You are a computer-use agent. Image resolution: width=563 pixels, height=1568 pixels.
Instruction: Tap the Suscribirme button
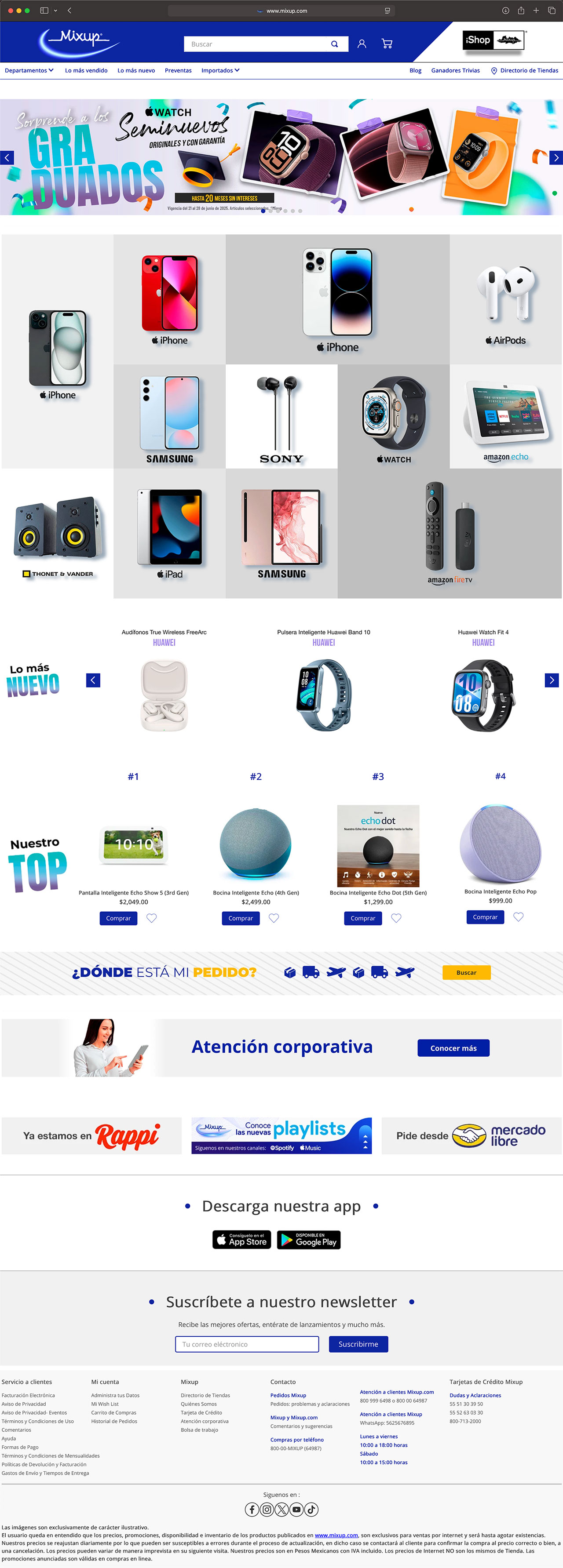pos(358,1344)
